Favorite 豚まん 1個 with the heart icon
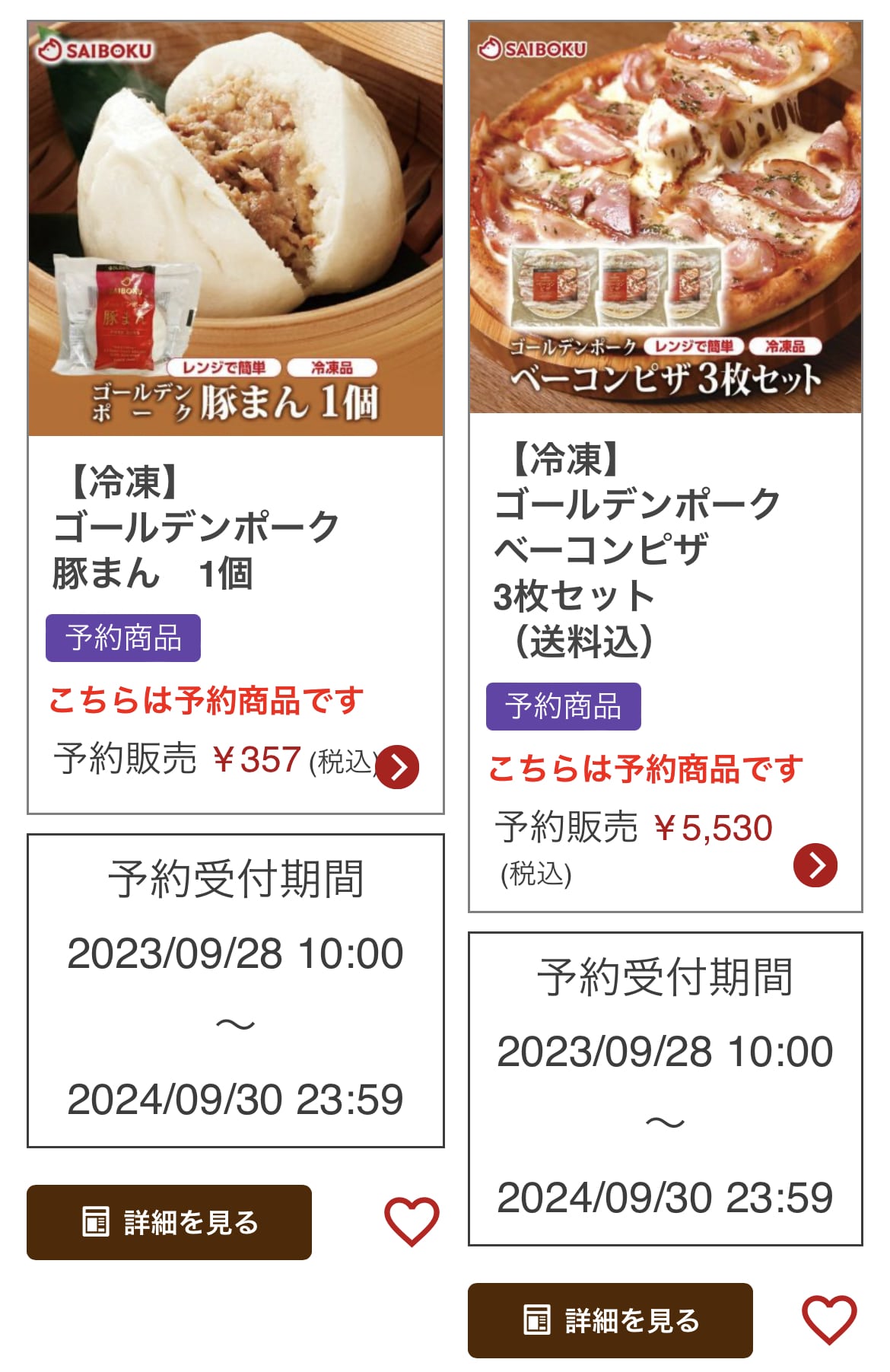The image size is (890, 1372). pos(412,1221)
